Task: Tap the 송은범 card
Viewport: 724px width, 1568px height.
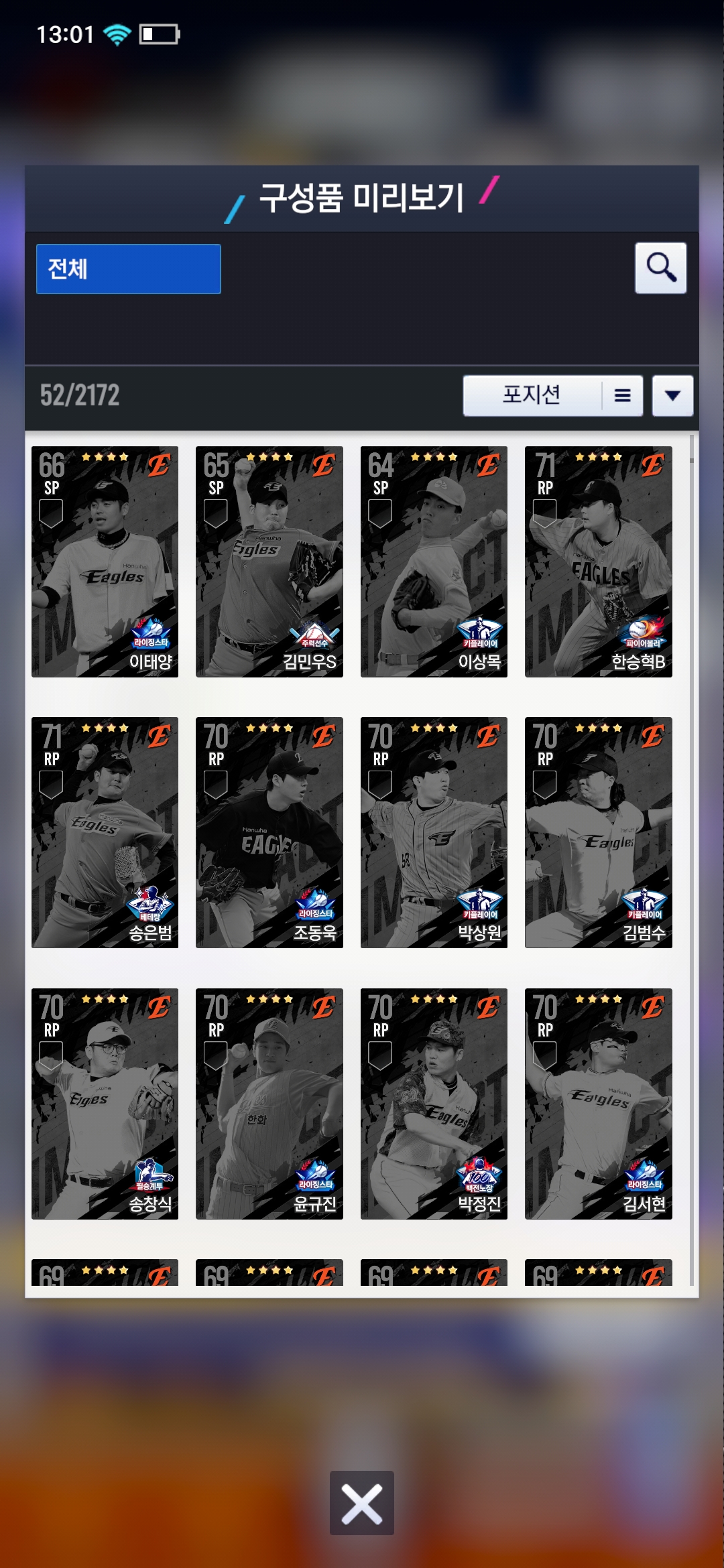Action: point(105,832)
